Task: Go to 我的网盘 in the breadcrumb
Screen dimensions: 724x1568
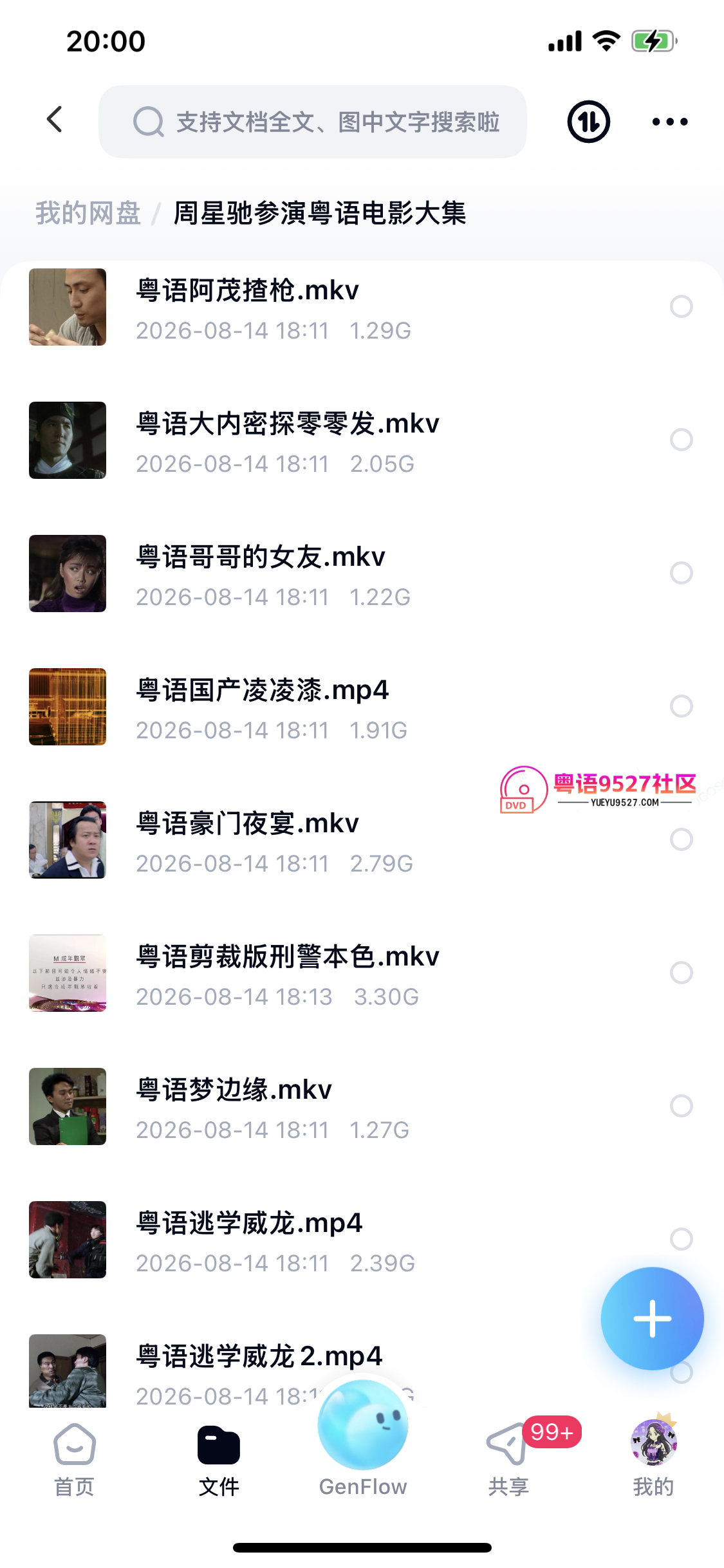Action: [x=88, y=213]
